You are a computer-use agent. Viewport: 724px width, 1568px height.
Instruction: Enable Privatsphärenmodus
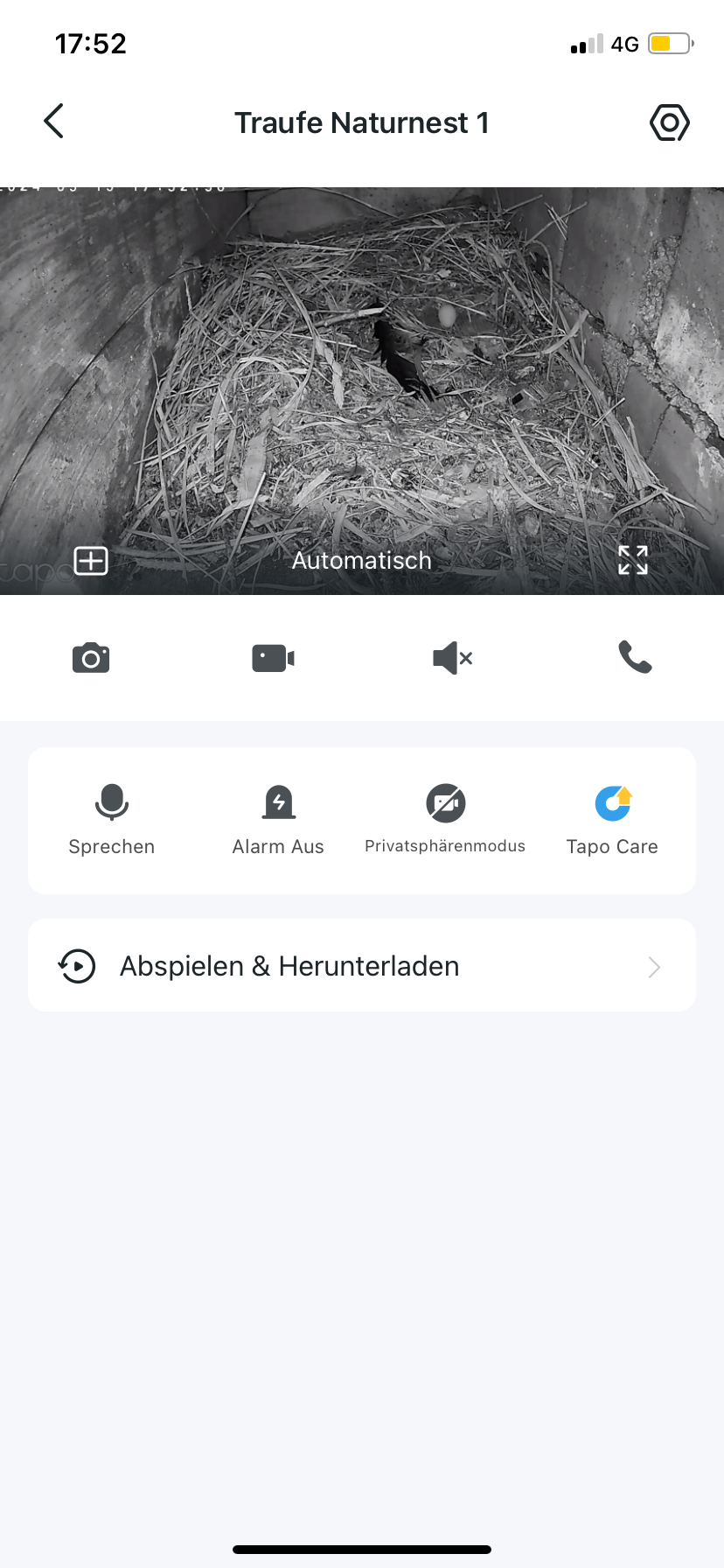445,820
